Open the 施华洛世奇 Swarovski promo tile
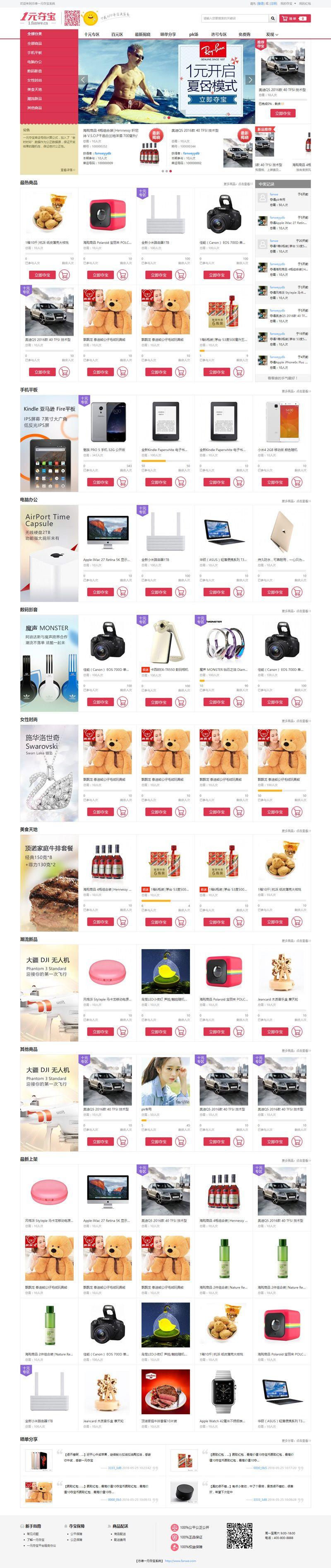This screenshot has width=331, height=1568. coord(49,773)
